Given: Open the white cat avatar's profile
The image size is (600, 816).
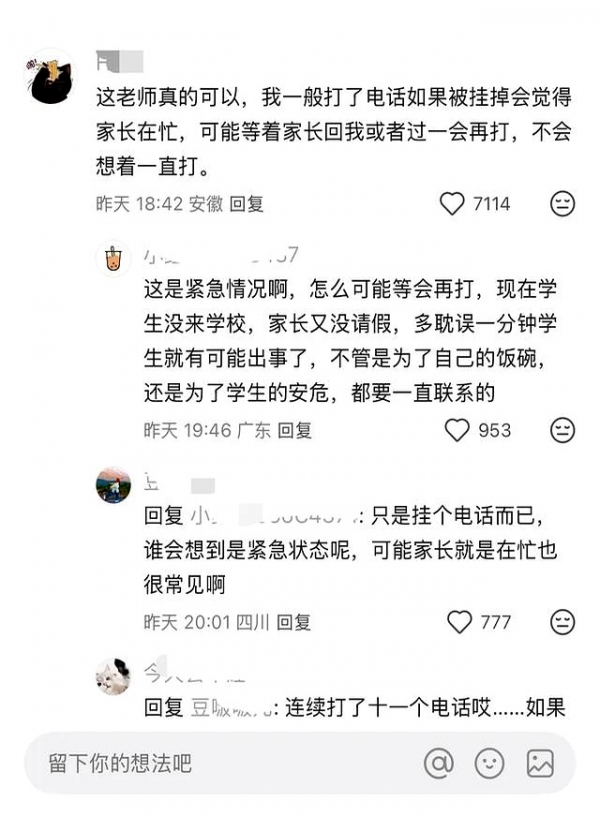Looking at the screenshot, I should pos(113,677).
